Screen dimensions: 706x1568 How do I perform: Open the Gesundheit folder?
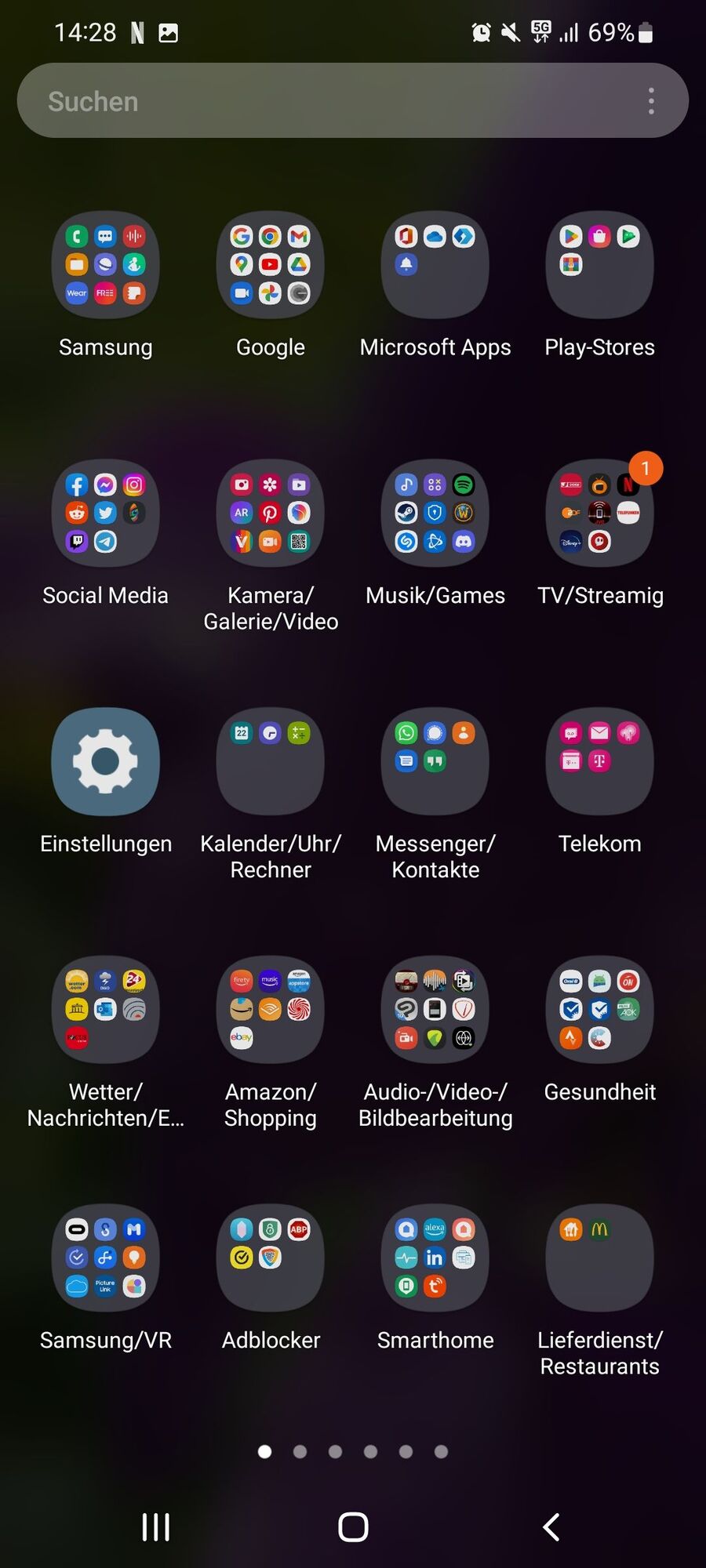[600, 1010]
